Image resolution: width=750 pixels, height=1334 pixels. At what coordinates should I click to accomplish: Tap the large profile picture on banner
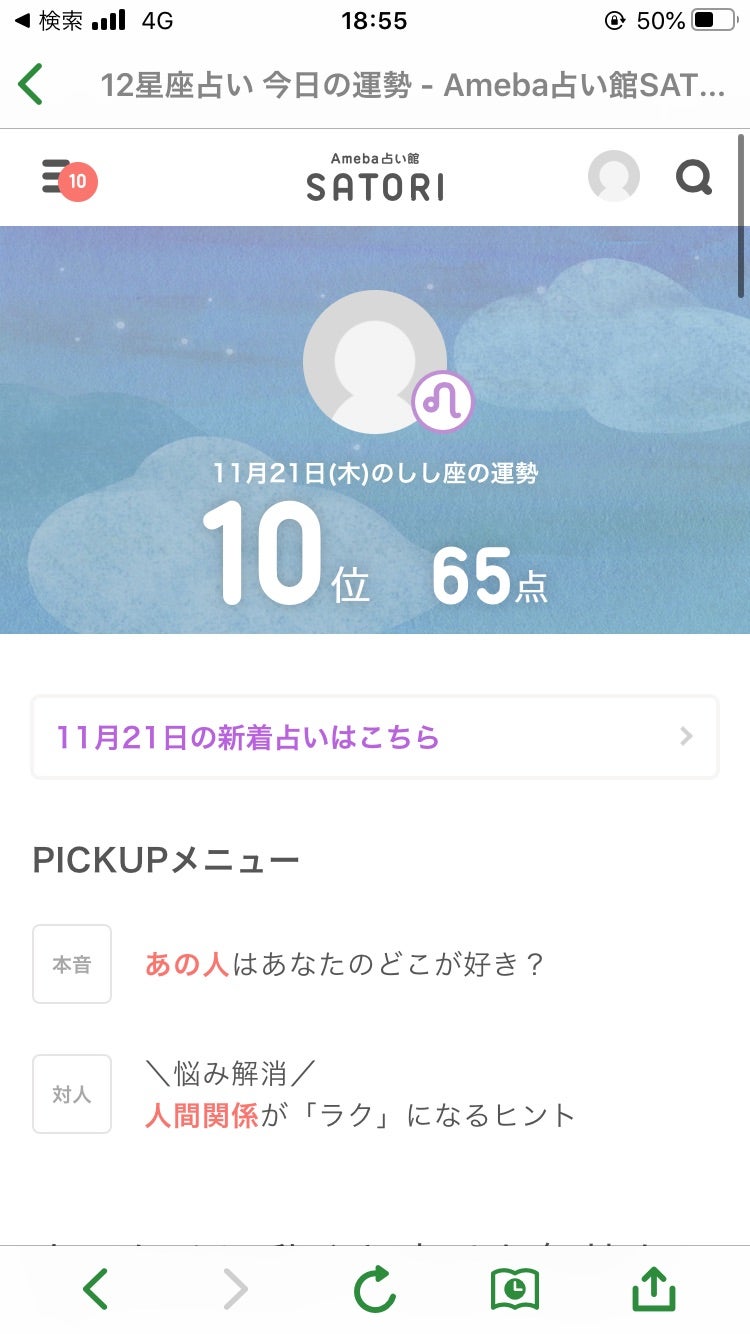click(x=375, y=362)
